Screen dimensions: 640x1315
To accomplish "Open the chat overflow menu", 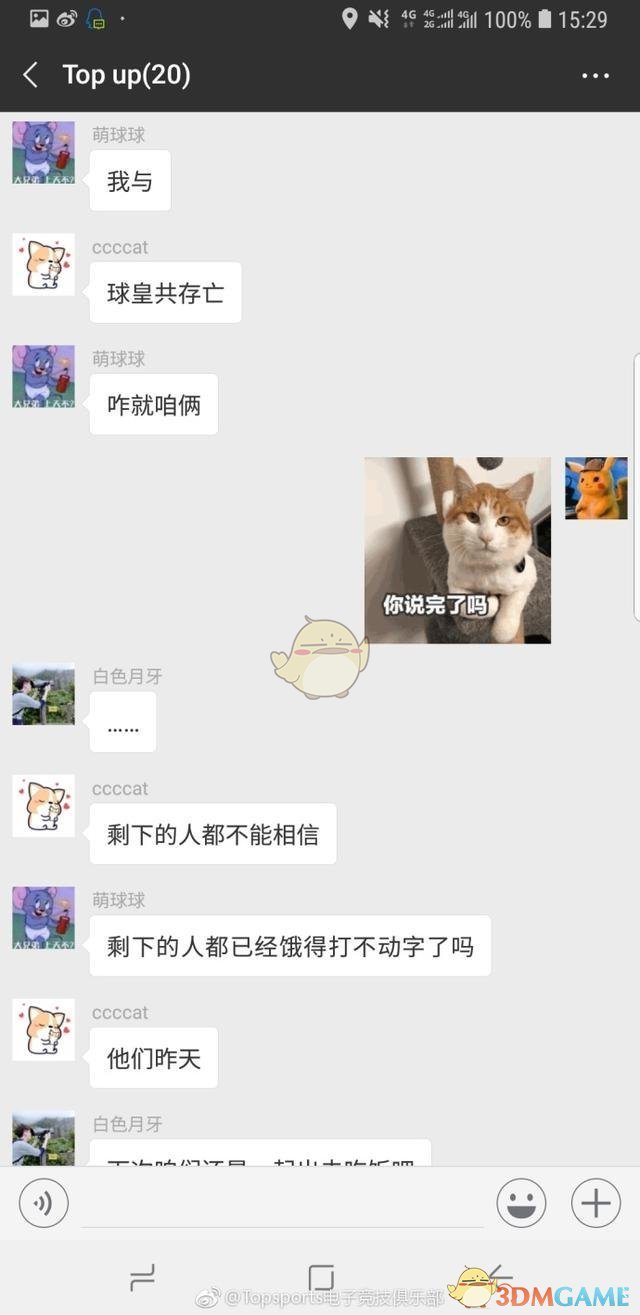I will pos(595,76).
